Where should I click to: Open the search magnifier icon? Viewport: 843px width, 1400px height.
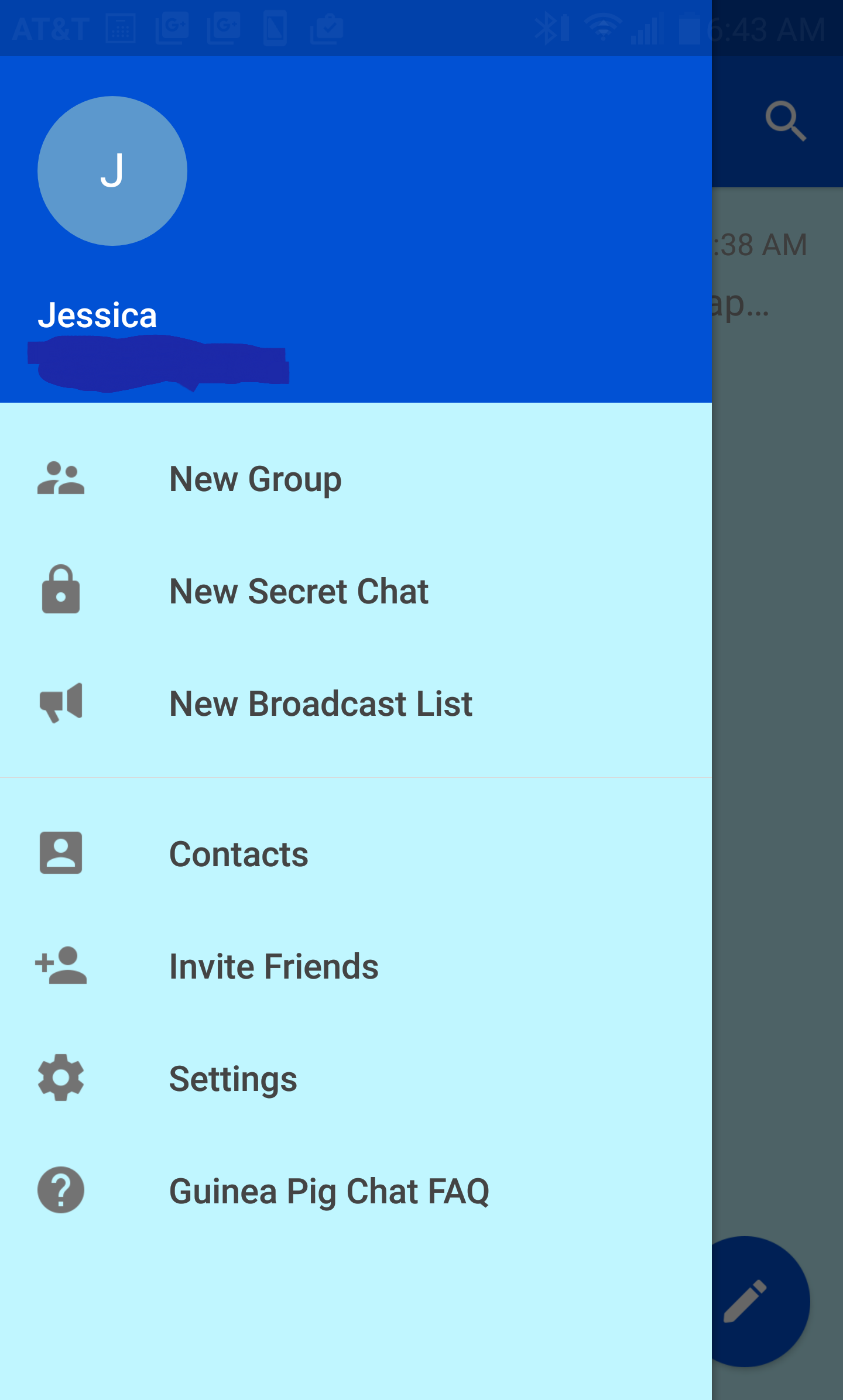click(x=785, y=122)
